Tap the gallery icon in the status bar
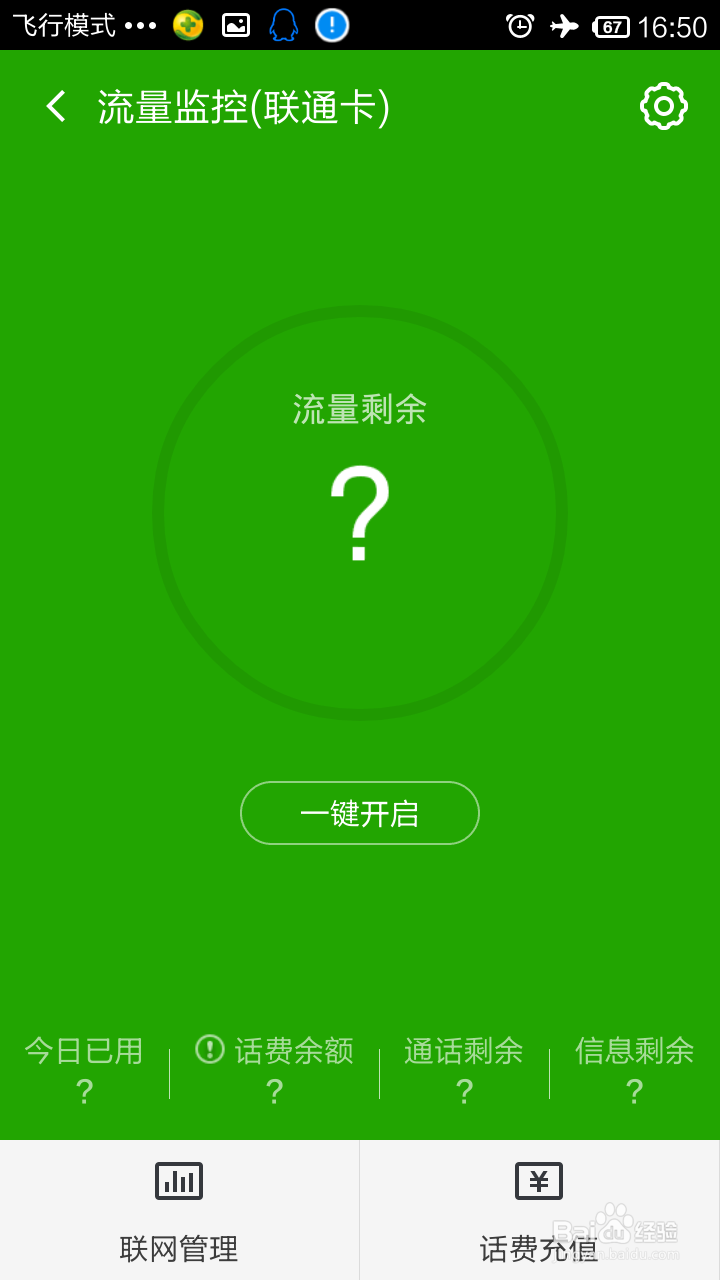The image size is (720, 1280). pos(234,24)
